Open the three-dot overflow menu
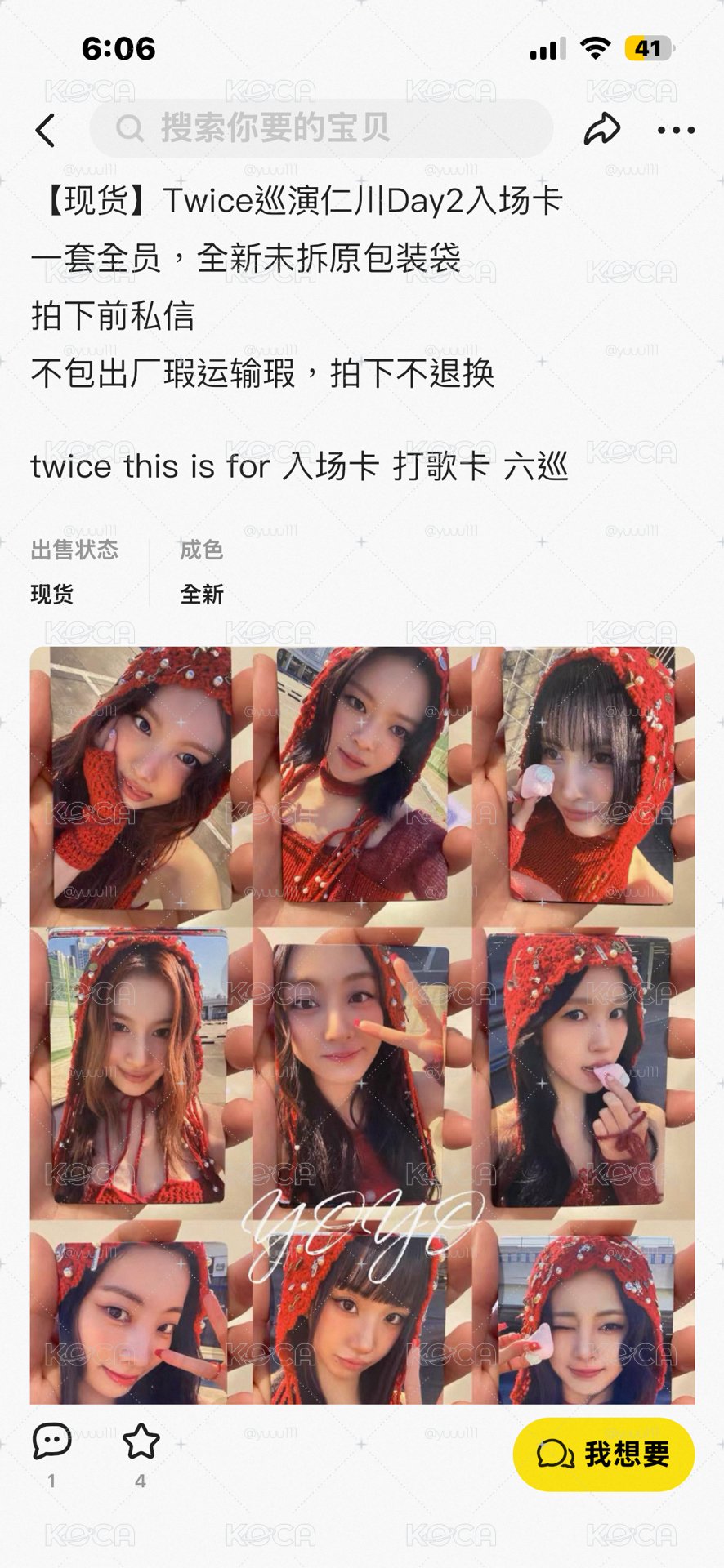 [676, 130]
